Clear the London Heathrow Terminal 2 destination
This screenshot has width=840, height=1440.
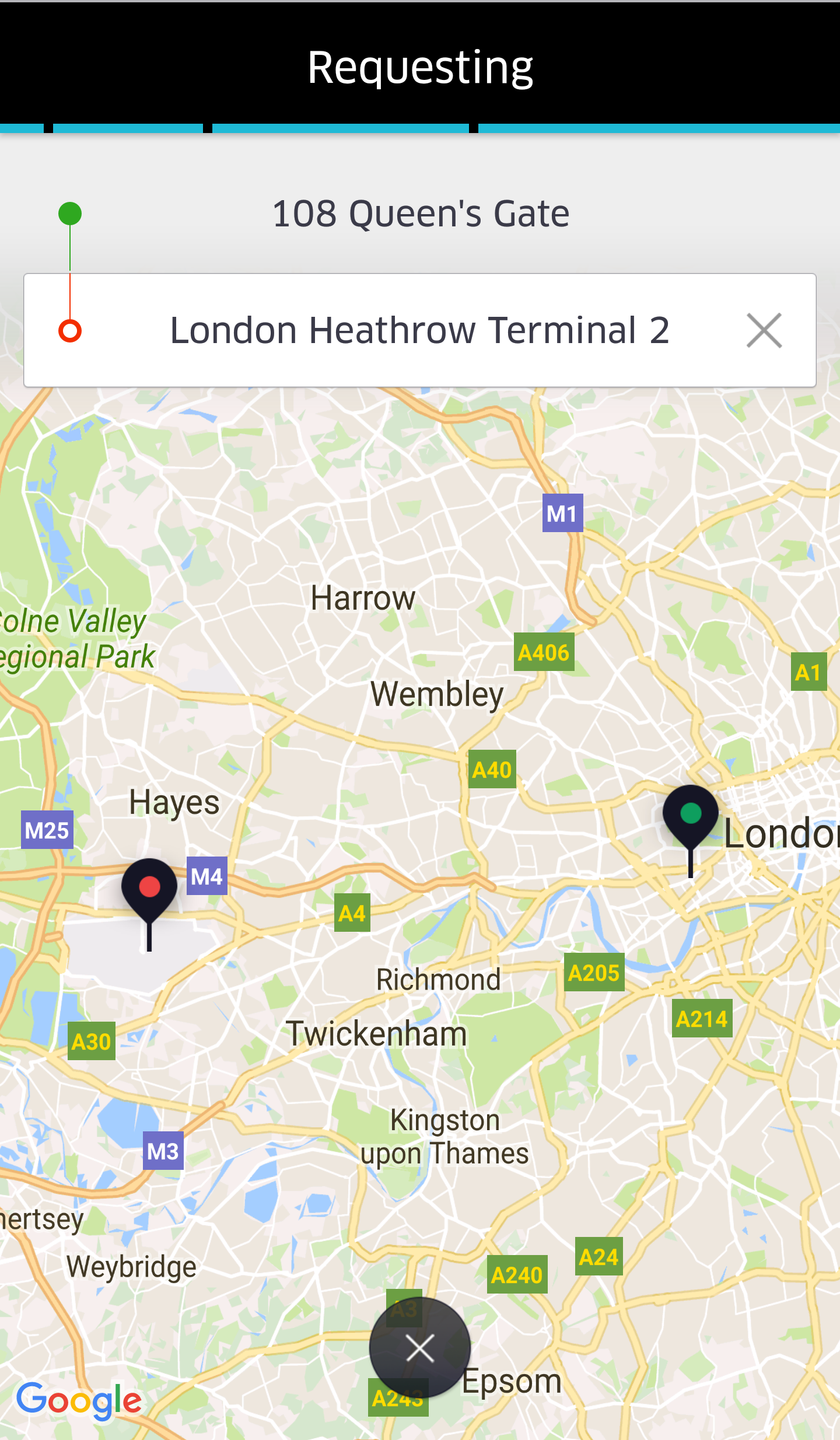pos(764,330)
